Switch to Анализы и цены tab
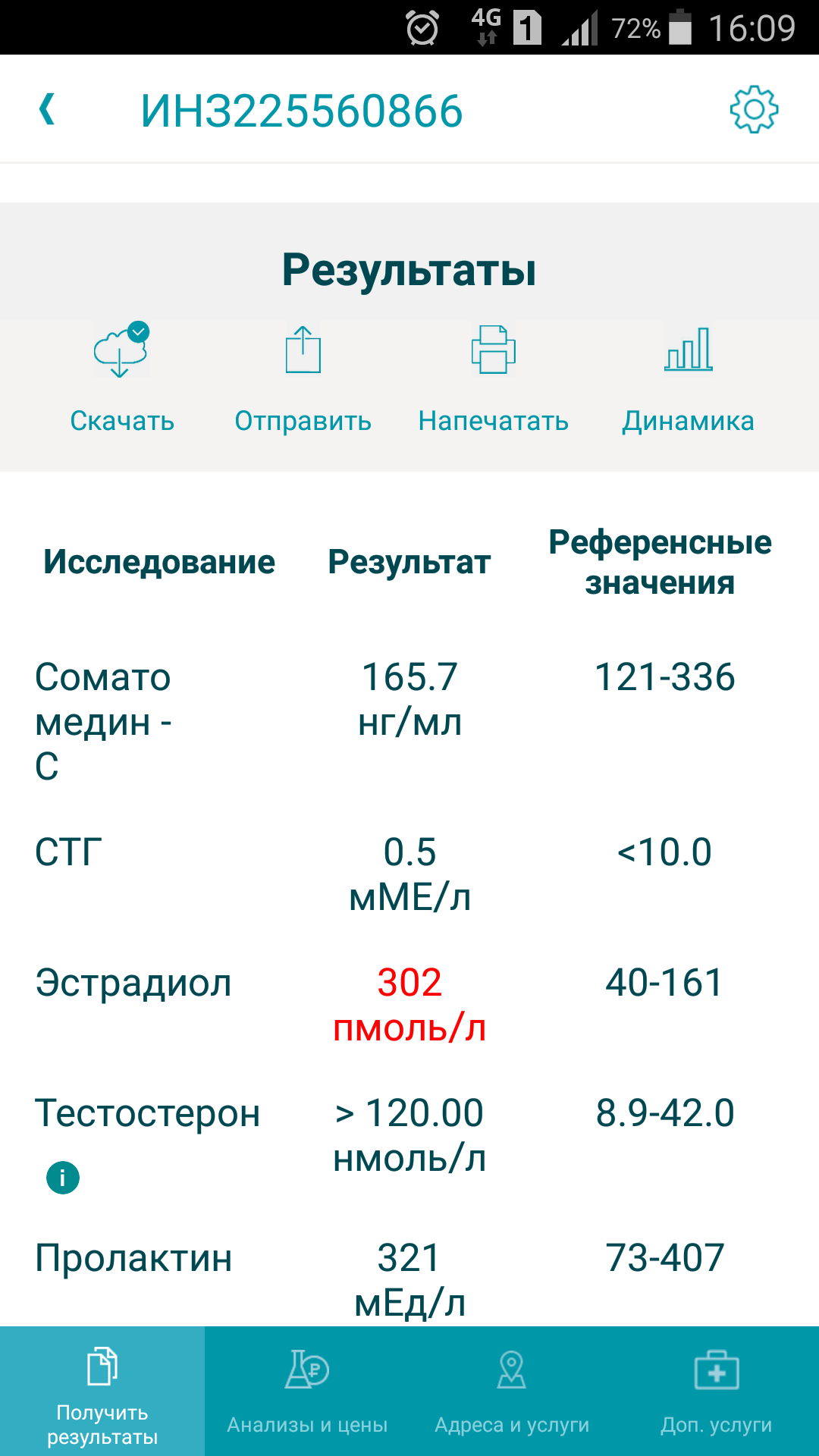Image resolution: width=819 pixels, height=1456 pixels. coord(307,1392)
